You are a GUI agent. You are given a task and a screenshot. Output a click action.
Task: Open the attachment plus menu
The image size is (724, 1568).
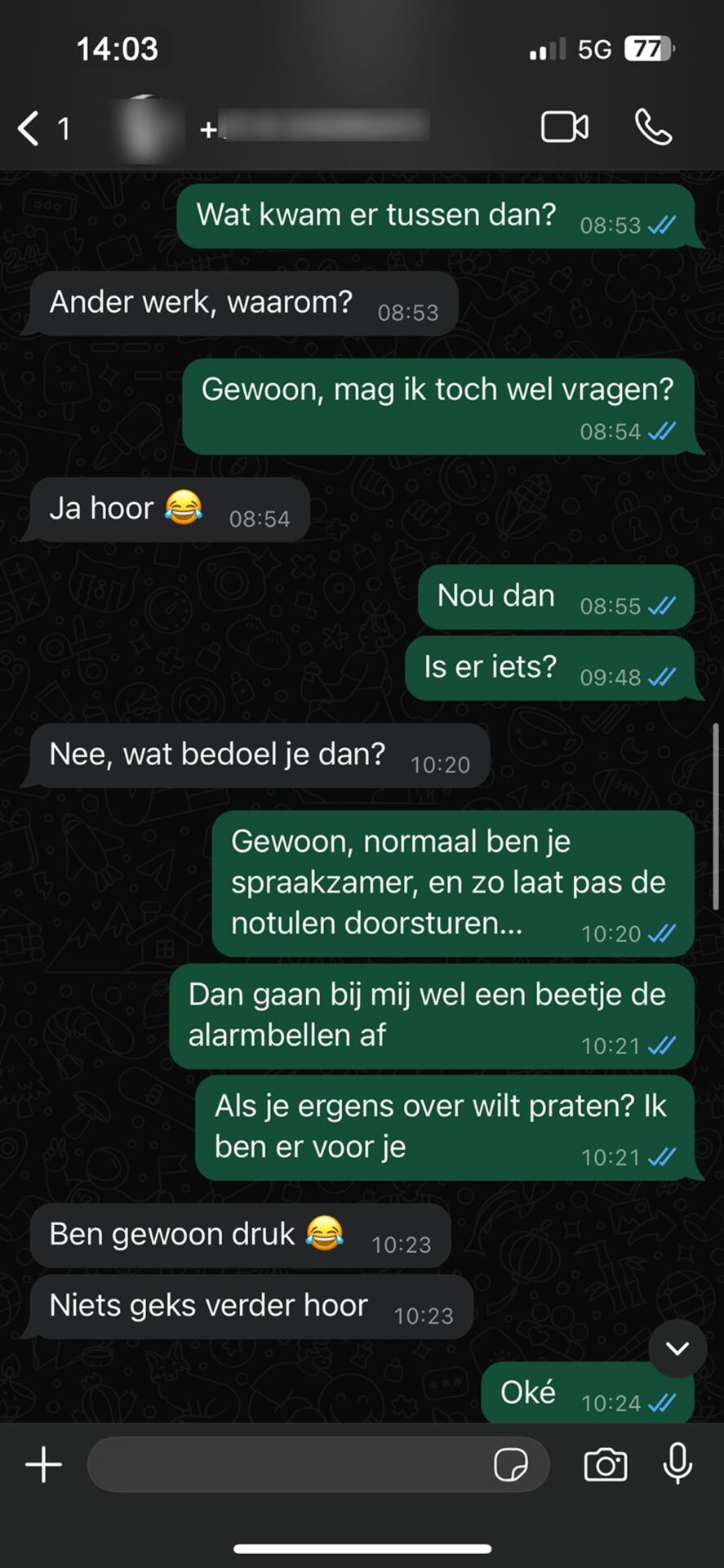click(44, 1464)
